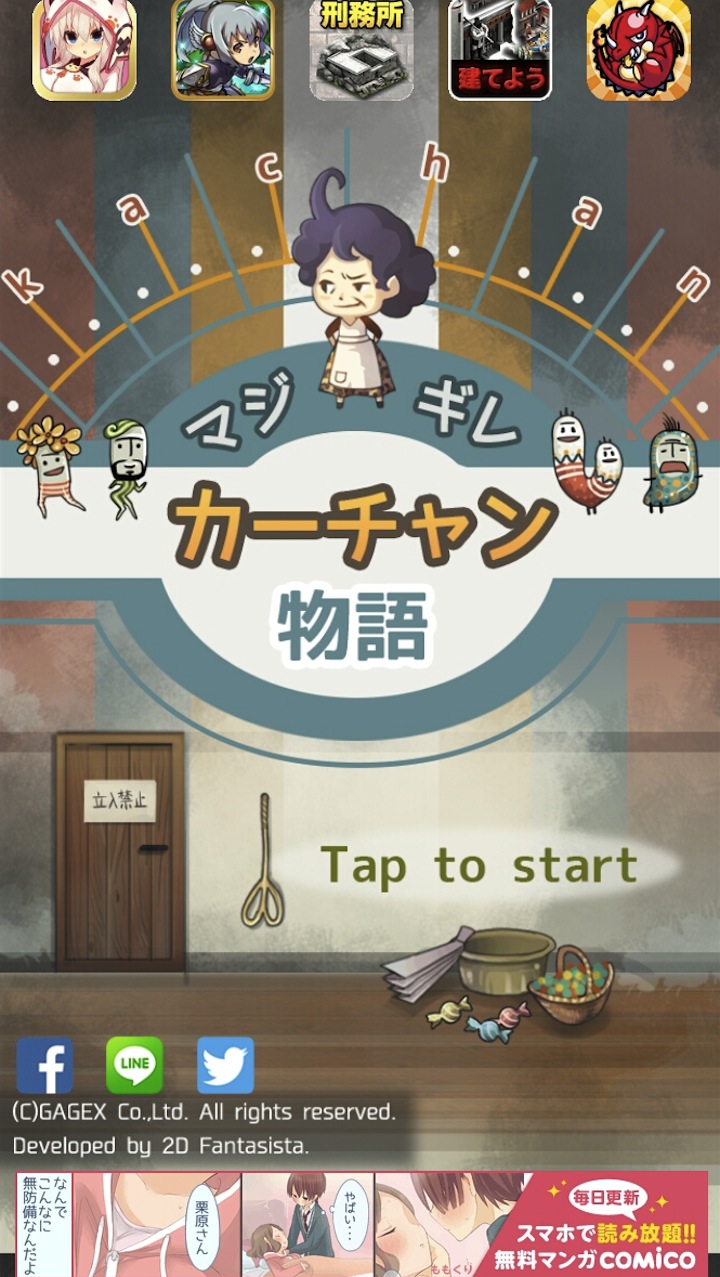Open the comico manga ad banner
The image size is (720, 1277).
point(361,1222)
